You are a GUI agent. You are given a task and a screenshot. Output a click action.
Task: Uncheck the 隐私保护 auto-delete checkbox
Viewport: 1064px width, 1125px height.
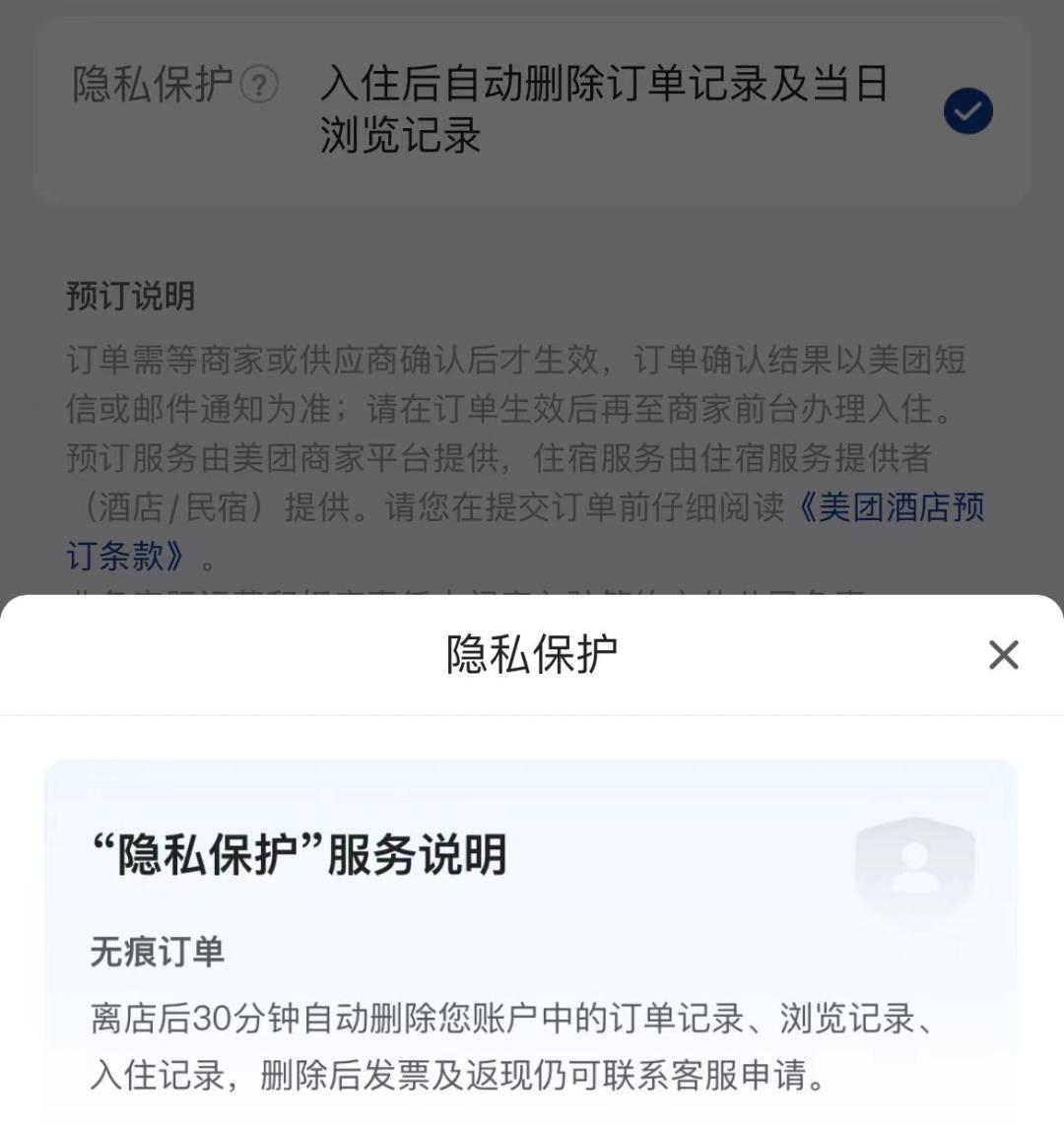click(x=967, y=110)
